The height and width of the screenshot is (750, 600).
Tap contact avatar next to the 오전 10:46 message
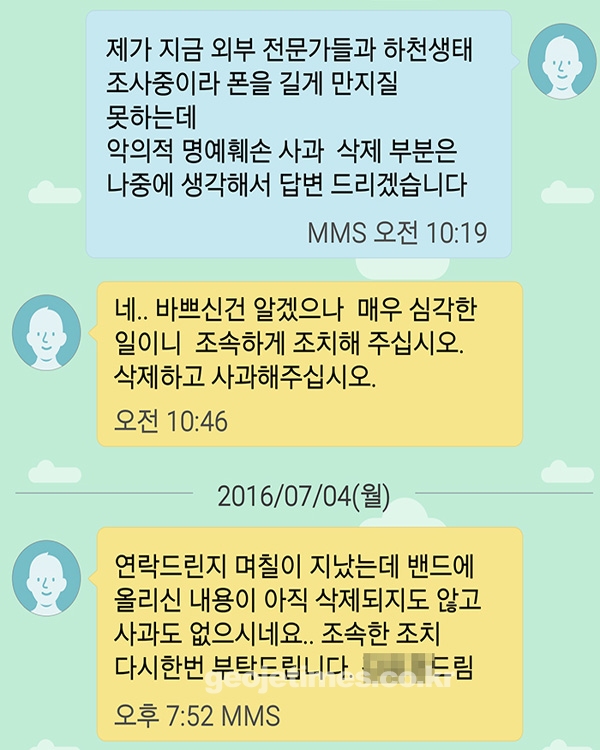pyautogui.click(x=46, y=331)
